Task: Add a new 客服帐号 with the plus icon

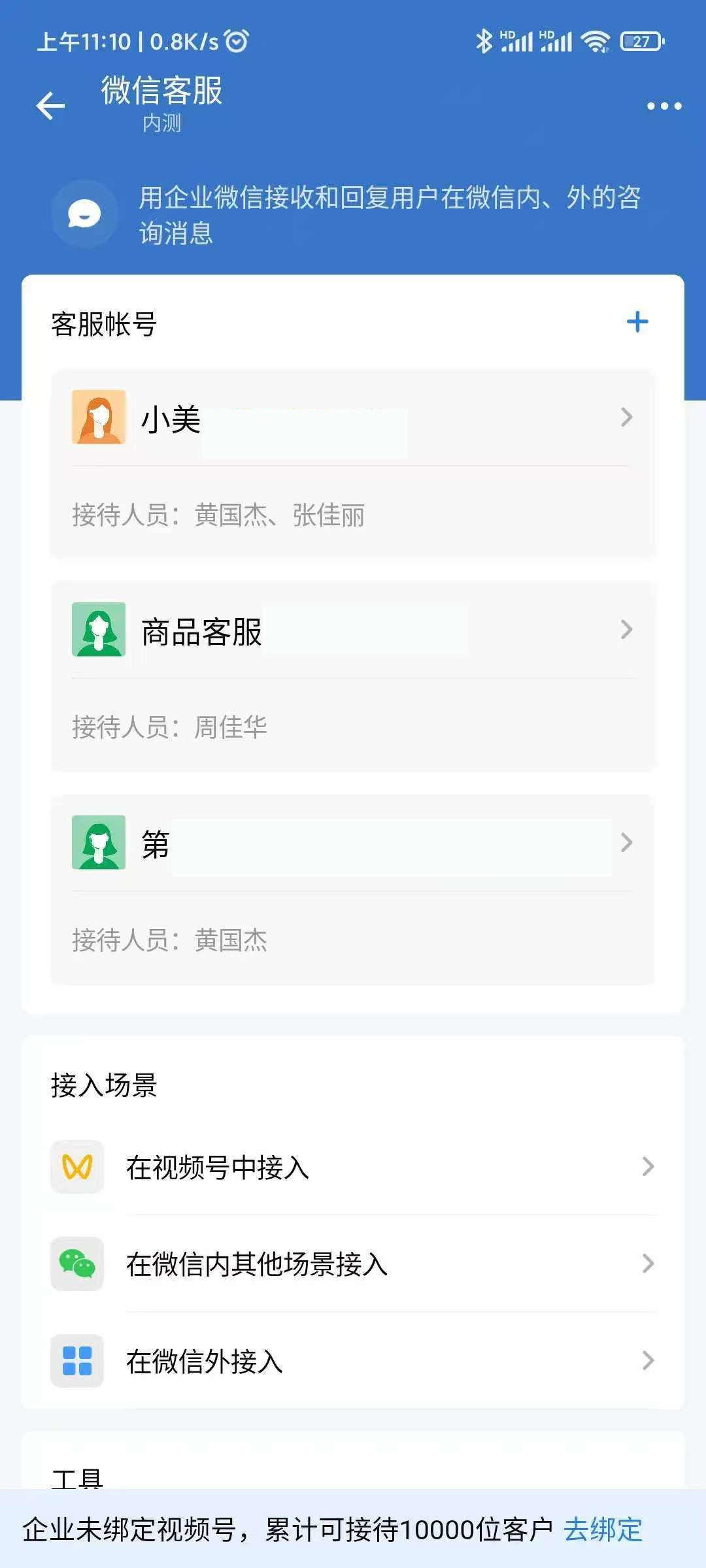Action: tap(637, 322)
